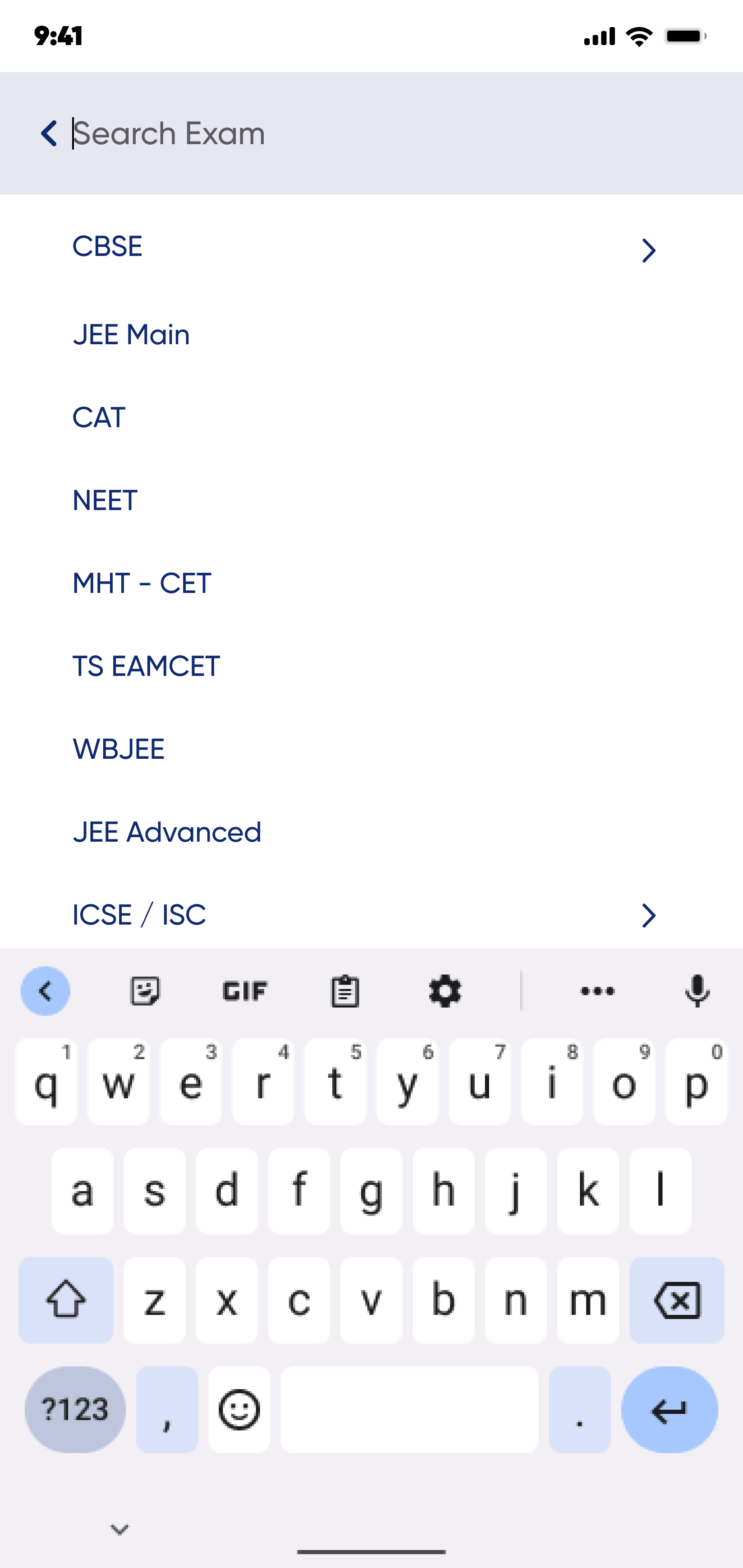This screenshot has height=1568, width=743.
Task: Choose JEE Advanced
Action: tap(371, 831)
